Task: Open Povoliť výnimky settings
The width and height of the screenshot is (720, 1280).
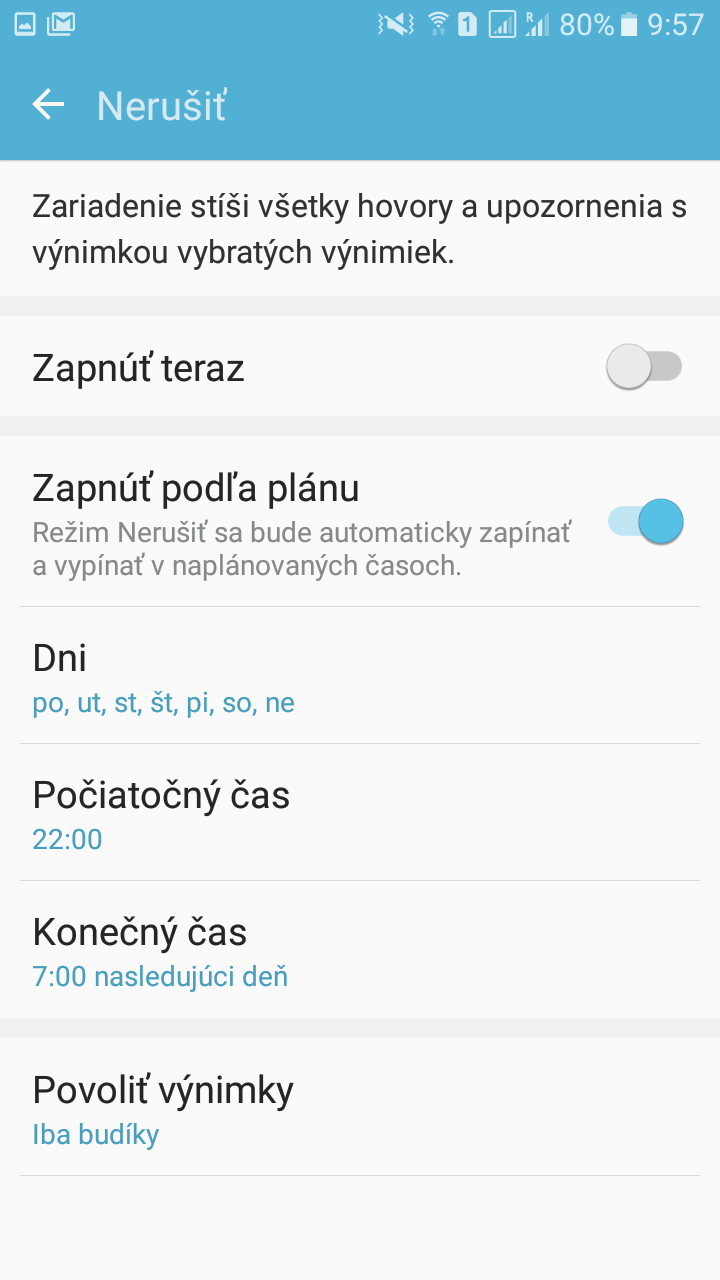Action: click(360, 1107)
